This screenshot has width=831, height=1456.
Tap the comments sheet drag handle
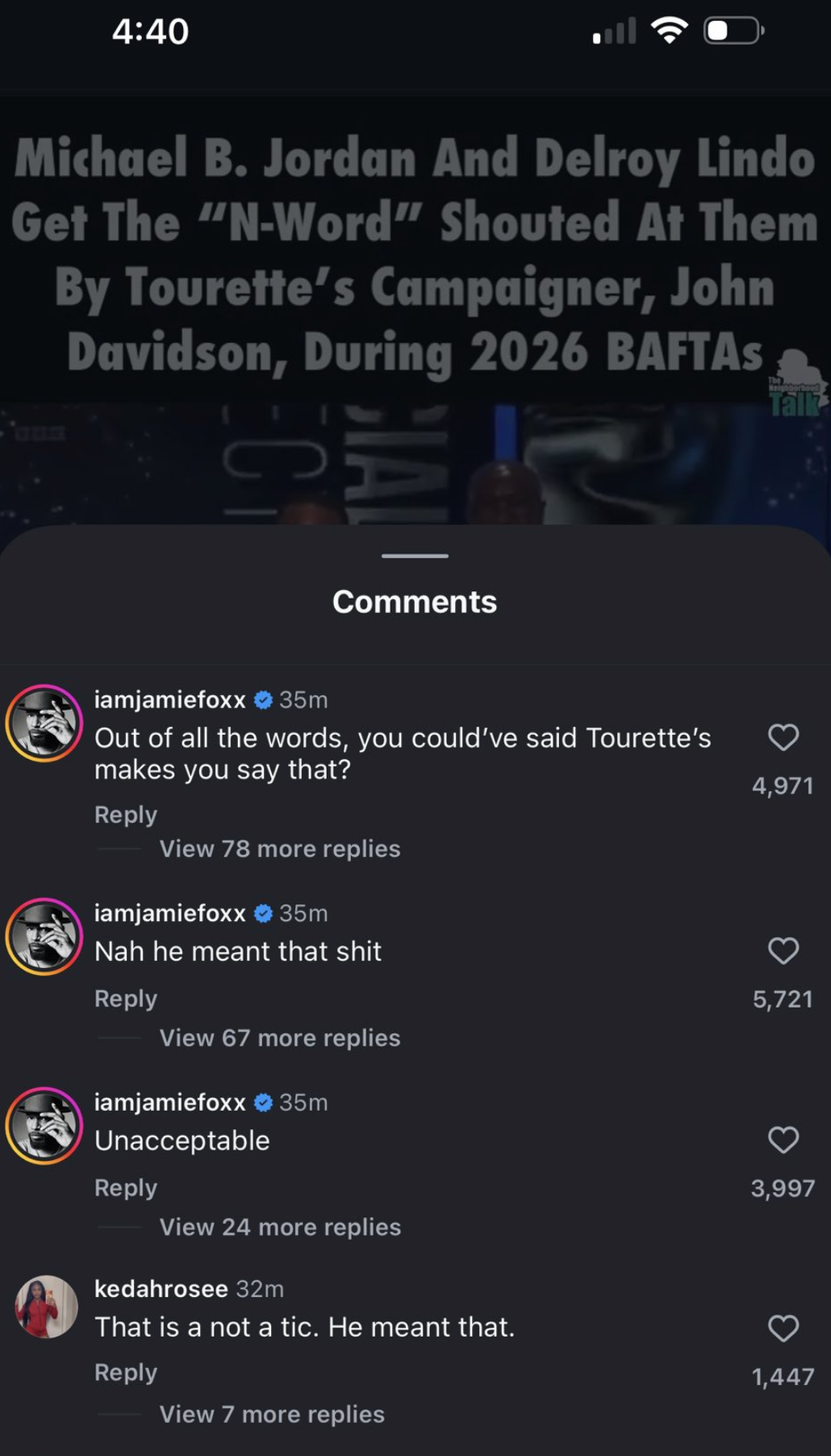415,556
